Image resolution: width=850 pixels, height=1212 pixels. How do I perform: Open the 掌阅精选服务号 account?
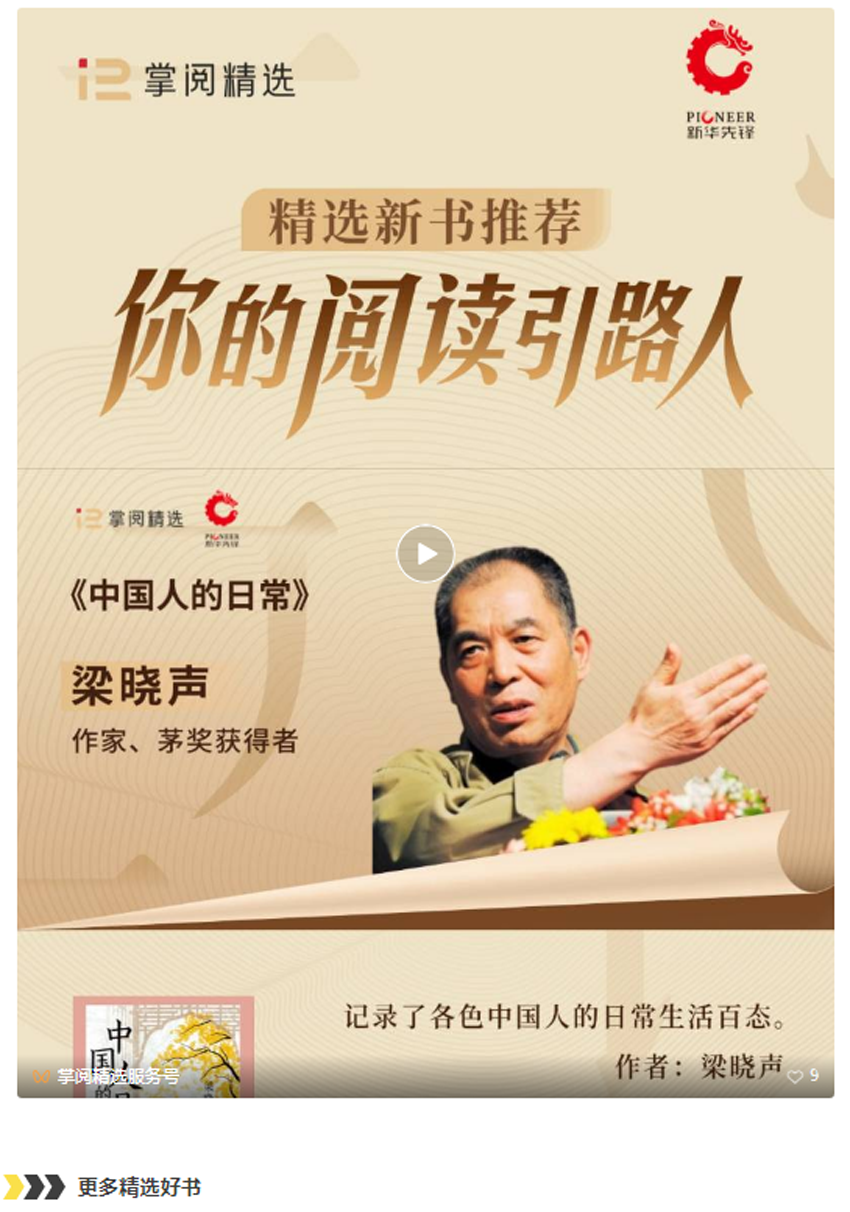point(118,1076)
